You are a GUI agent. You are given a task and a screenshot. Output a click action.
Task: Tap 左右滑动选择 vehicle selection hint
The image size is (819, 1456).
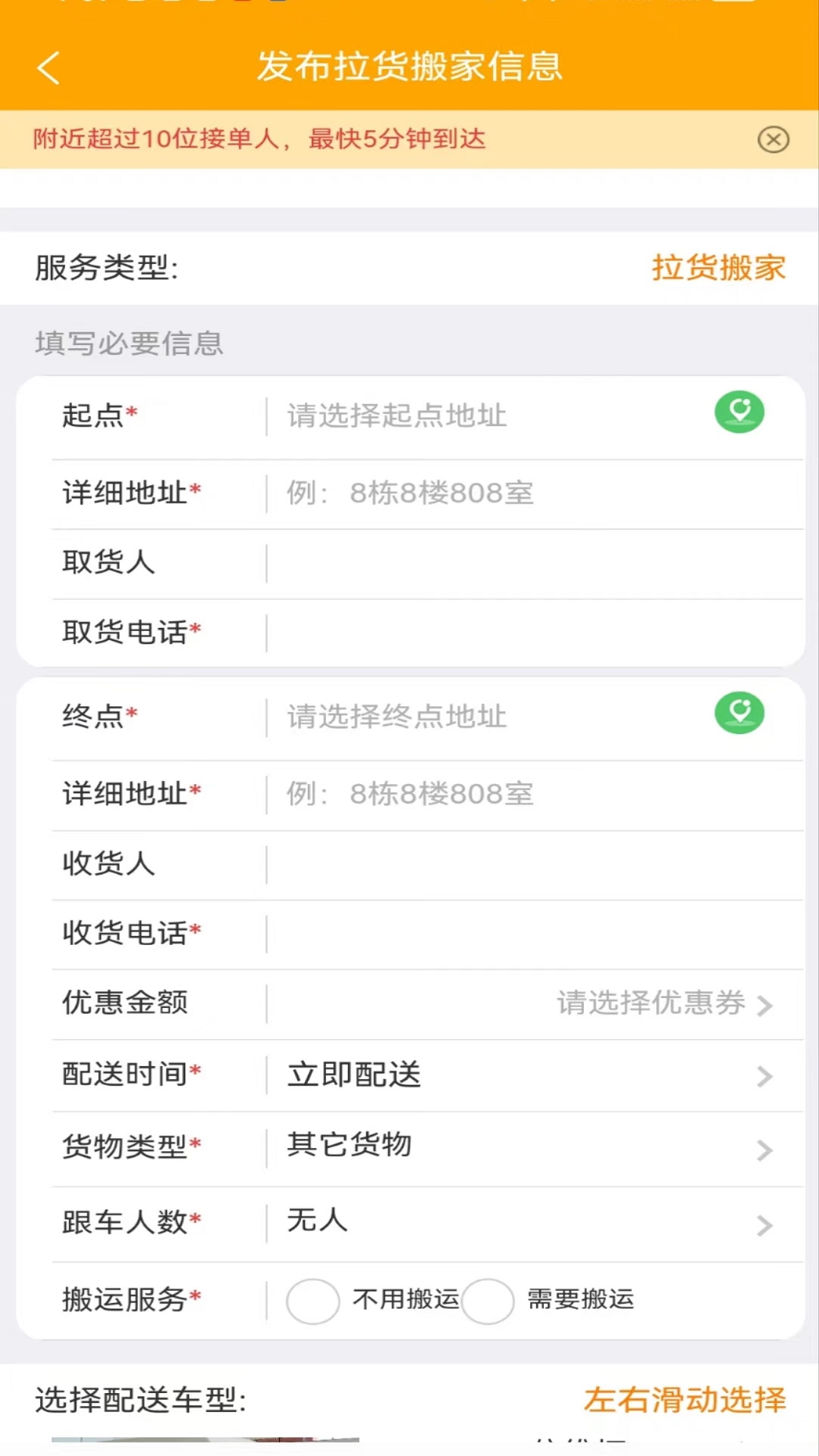click(x=684, y=1401)
